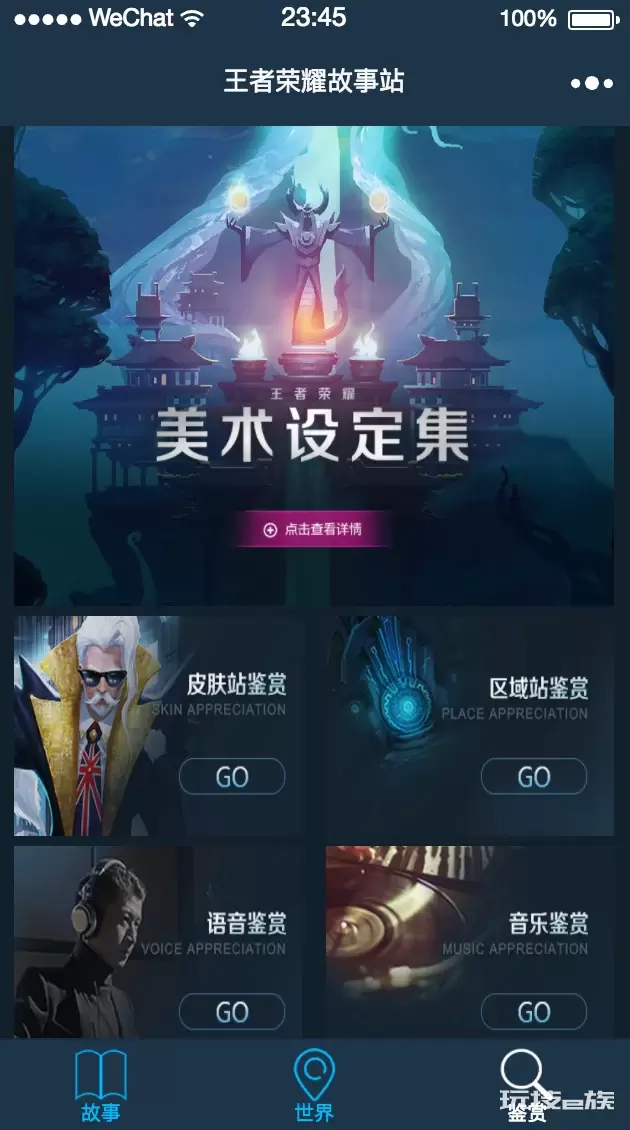Switch to the 世界 tab
The width and height of the screenshot is (630, 1130).
[x=314, y=1085]
